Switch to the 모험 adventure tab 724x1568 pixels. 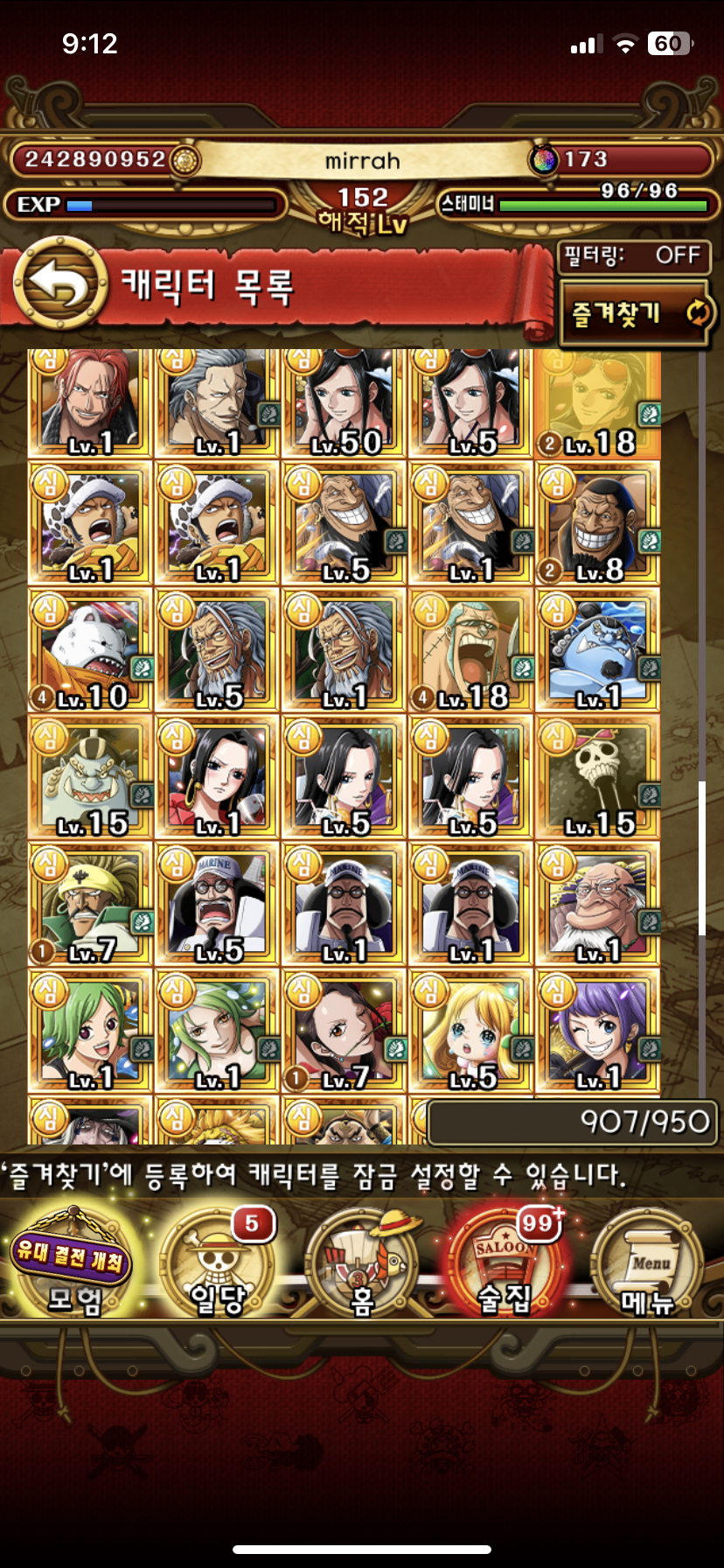pyautogui.click(x=72, y=1265)
